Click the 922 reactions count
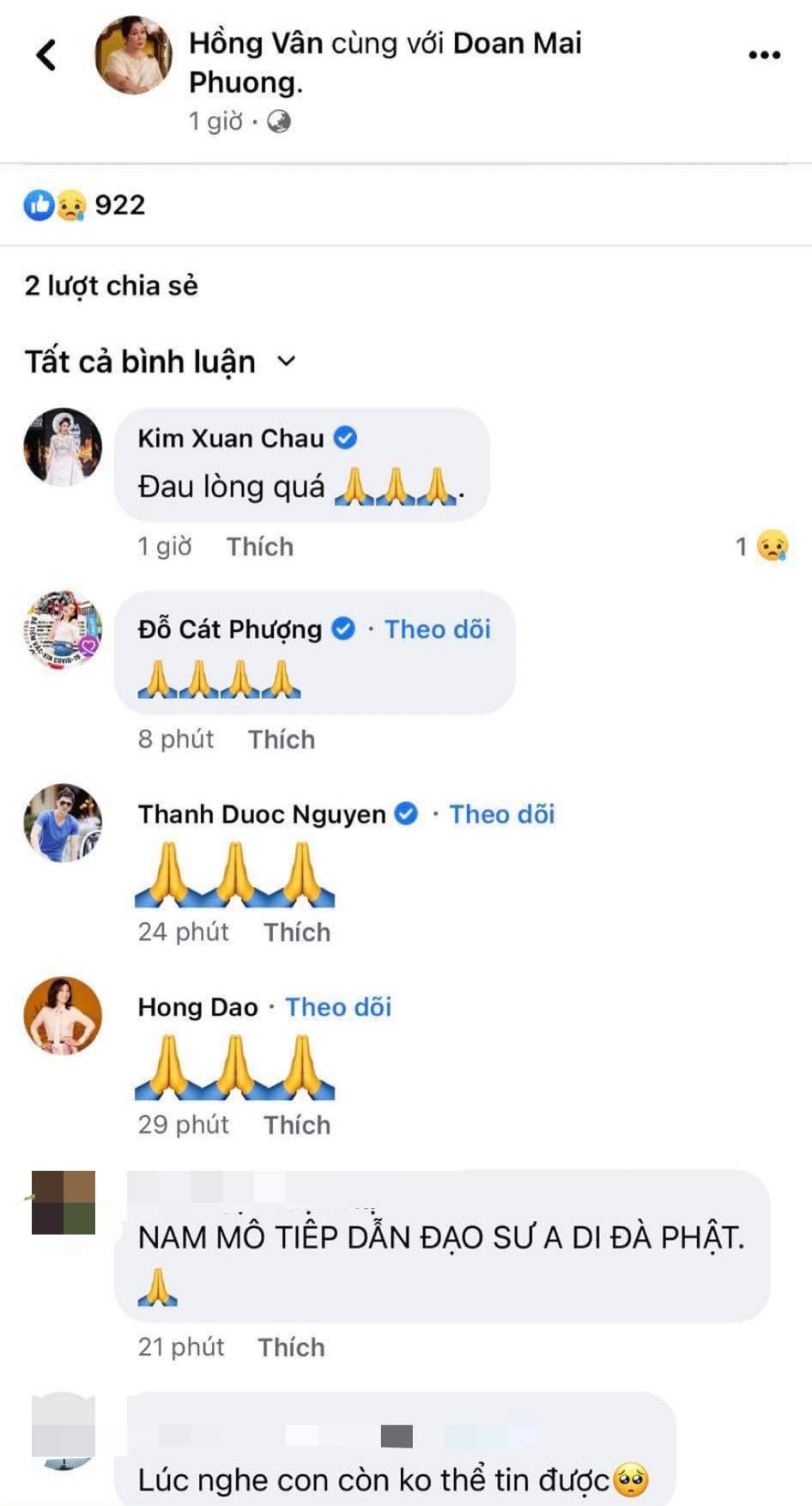The image size is (812, 1506). coord(120,204)
